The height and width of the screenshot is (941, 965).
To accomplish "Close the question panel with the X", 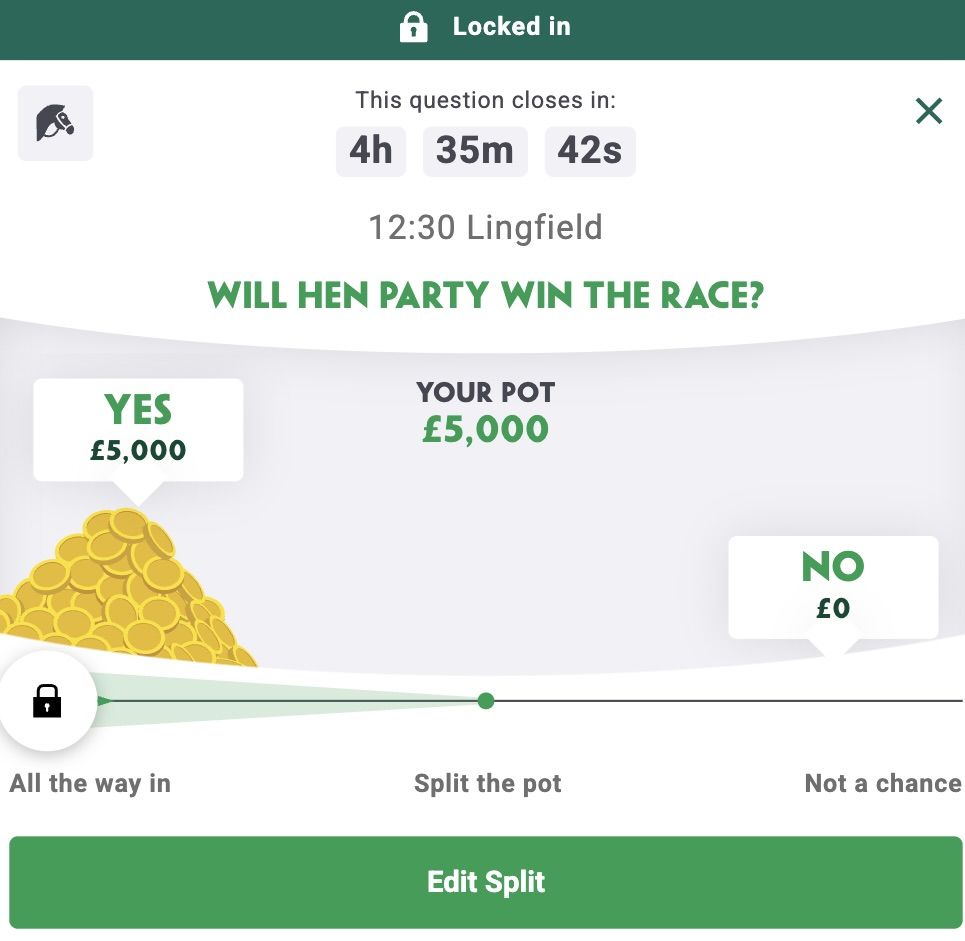I will click(929, 111).
